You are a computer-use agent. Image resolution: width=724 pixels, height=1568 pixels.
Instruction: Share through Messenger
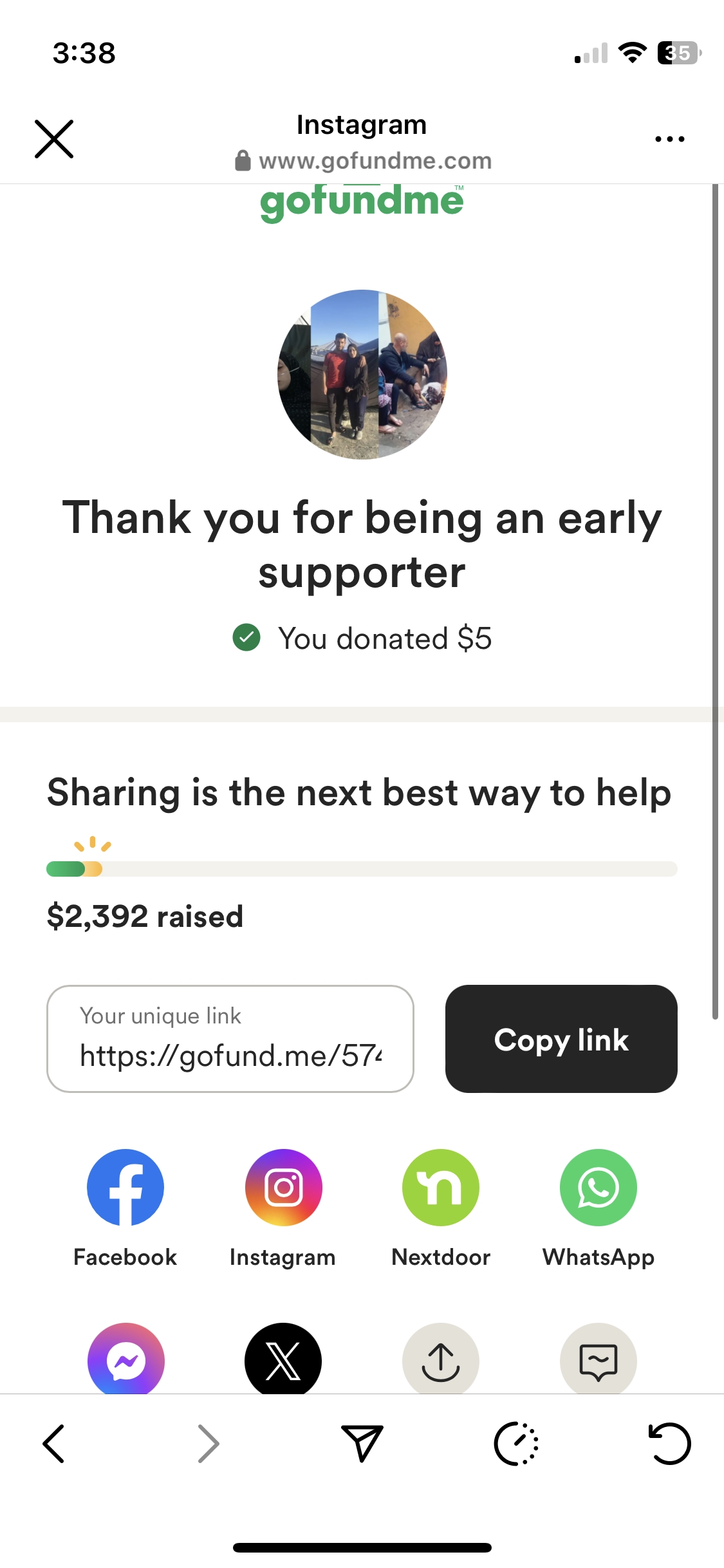click(x=126, y=1359)
